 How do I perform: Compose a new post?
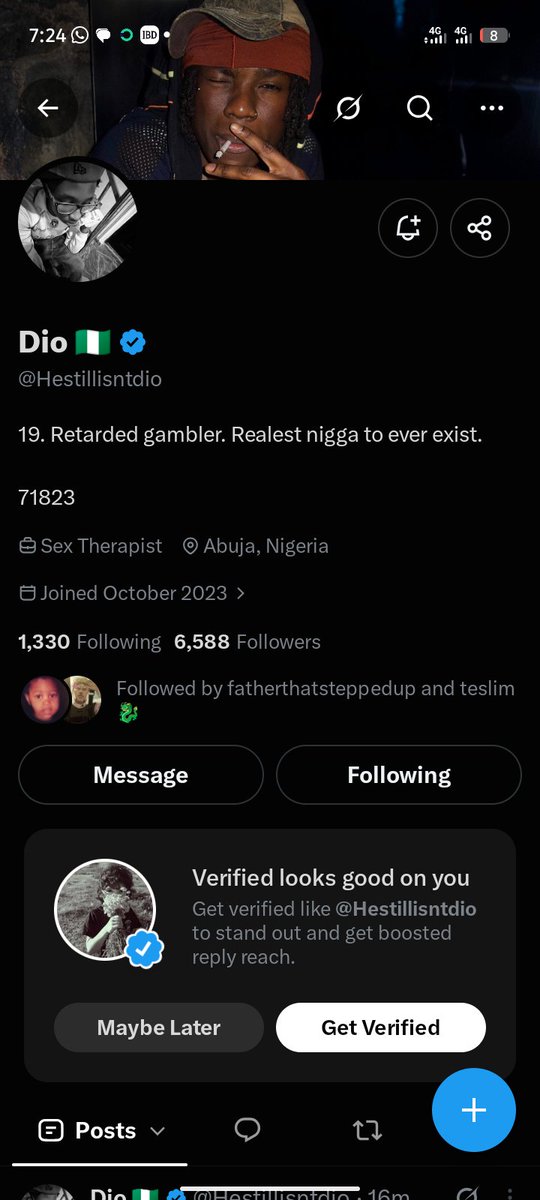pos(474,1110)
